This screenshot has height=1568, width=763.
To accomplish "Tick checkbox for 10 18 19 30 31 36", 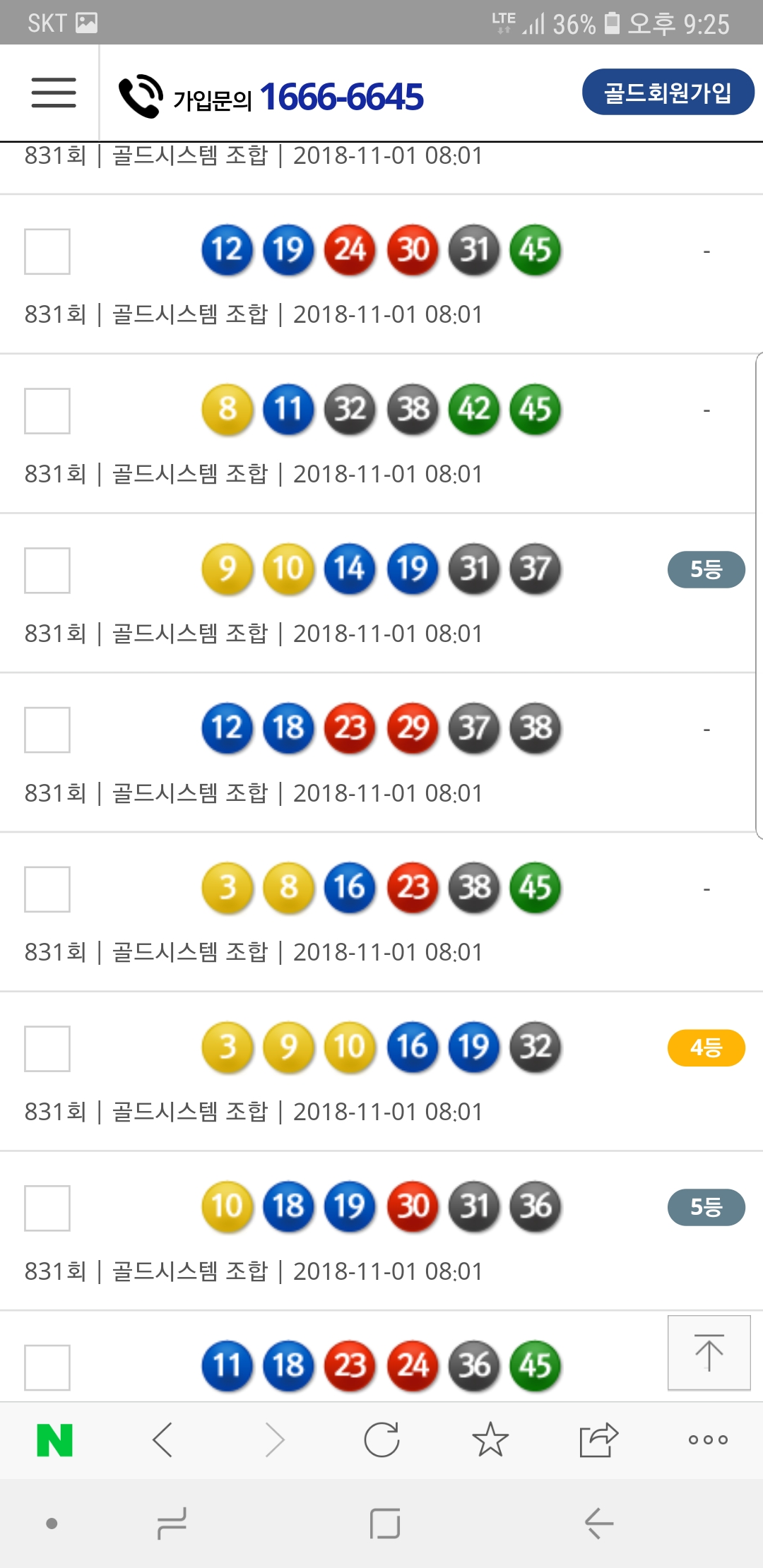I will [47, 1208].
